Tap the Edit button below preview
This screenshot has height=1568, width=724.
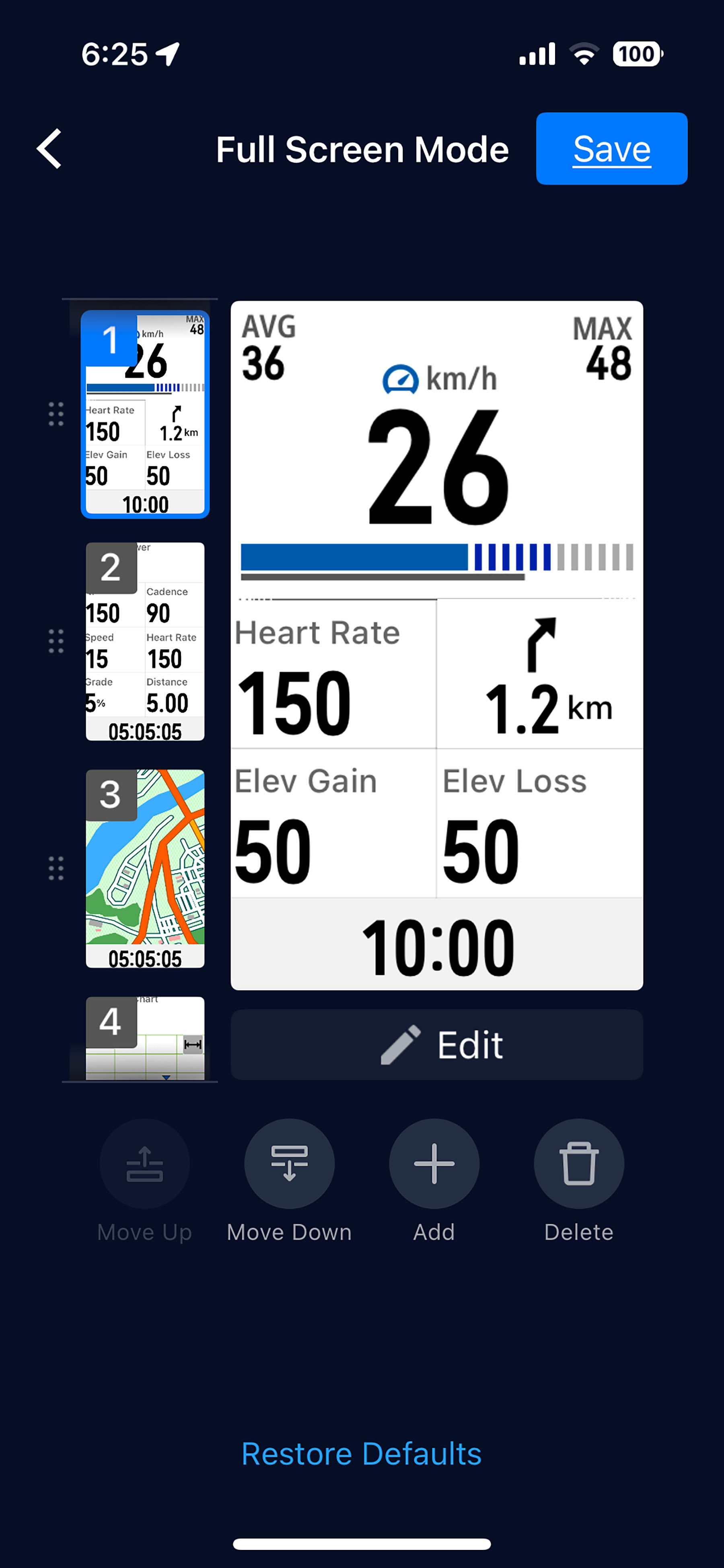pos(436,1045)
